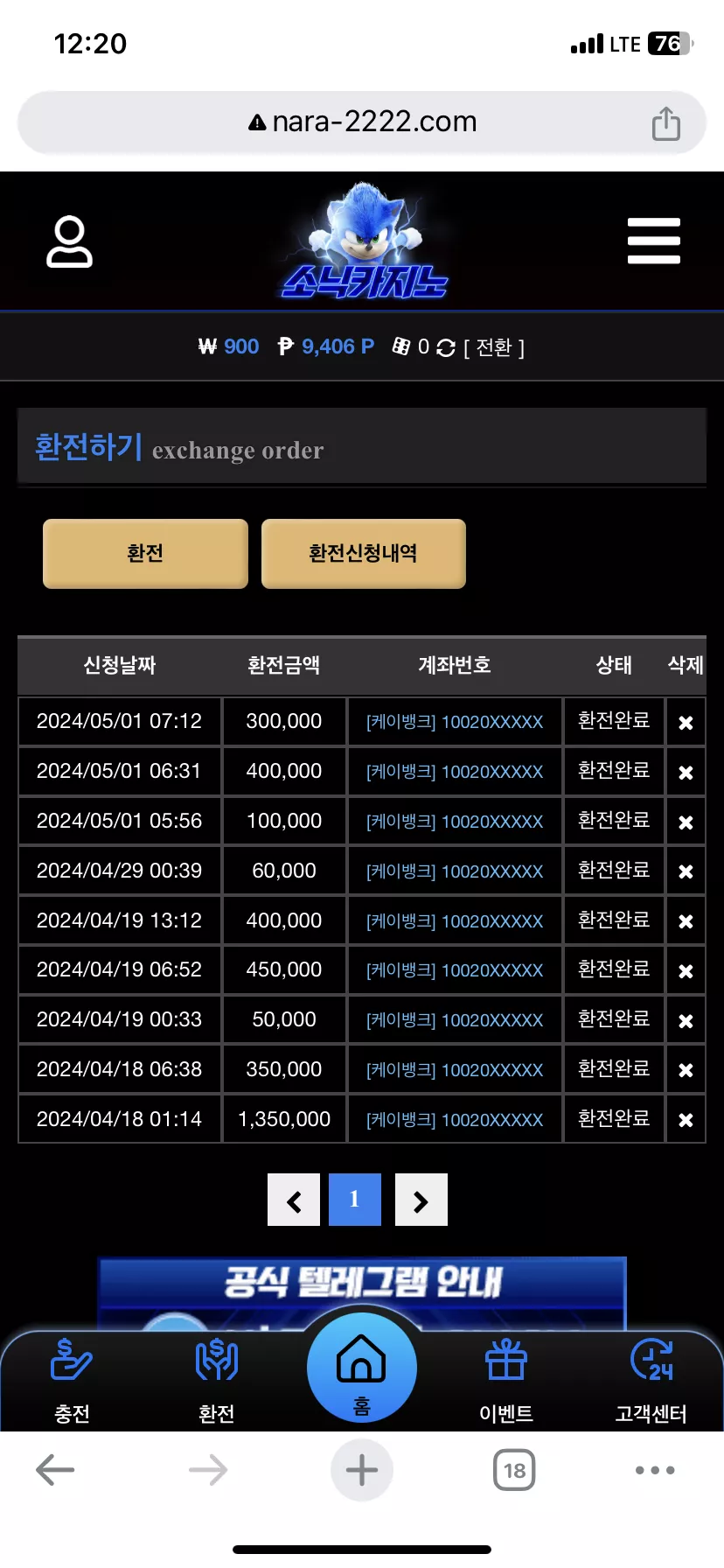This screenshot has width=724, height=1568.
Task: Refresh the balance with the reload icon
Action: (446, 348)
